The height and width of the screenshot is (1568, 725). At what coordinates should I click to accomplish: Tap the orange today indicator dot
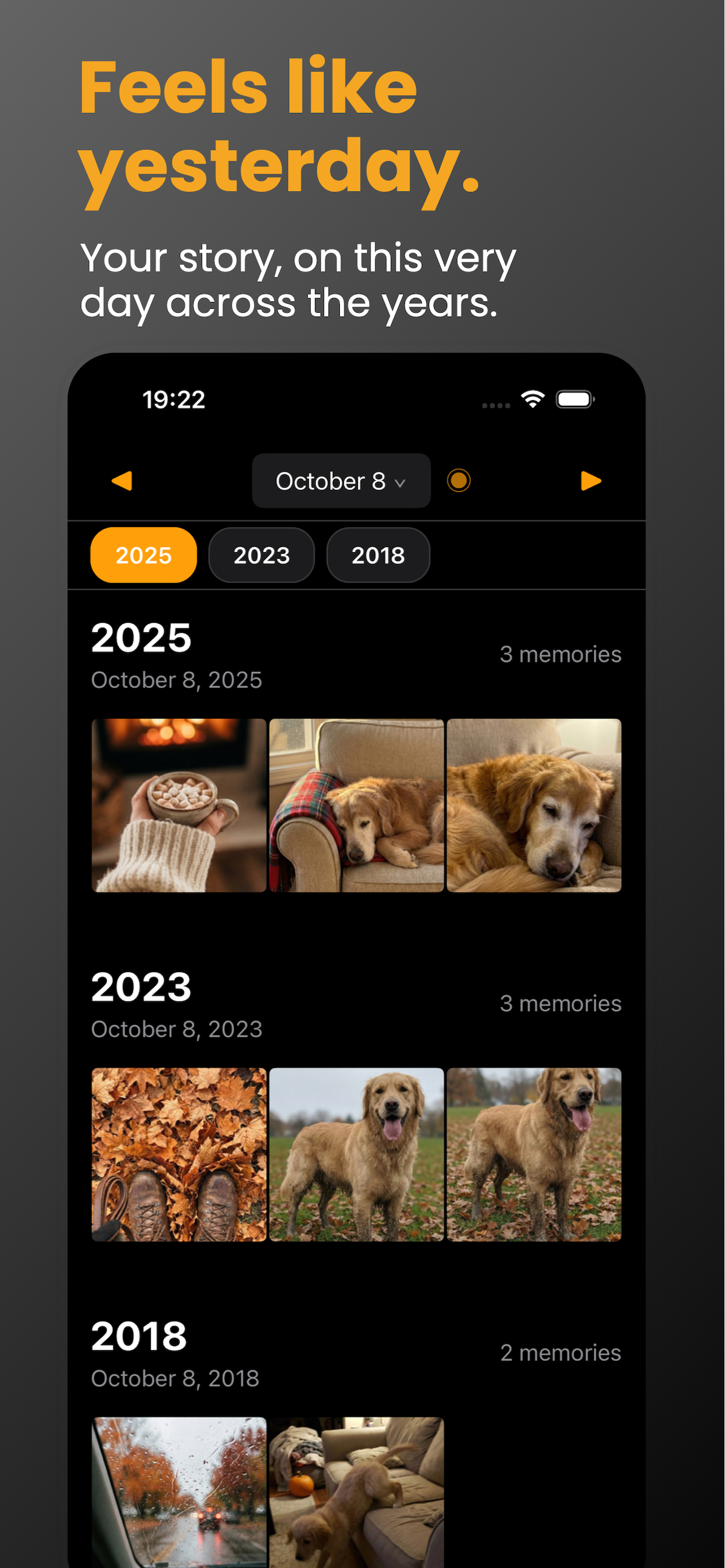point(458,481)
